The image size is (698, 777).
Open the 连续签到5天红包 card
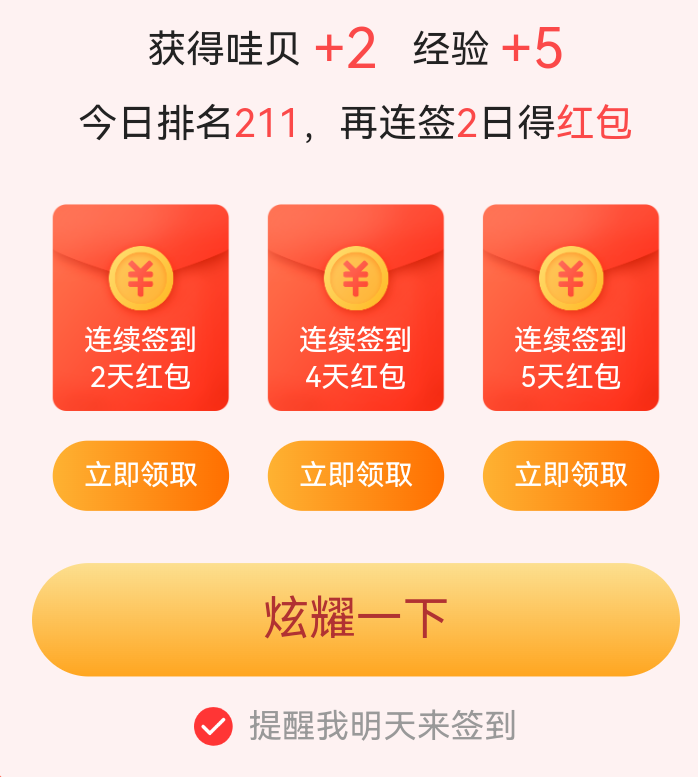(570, 308)
